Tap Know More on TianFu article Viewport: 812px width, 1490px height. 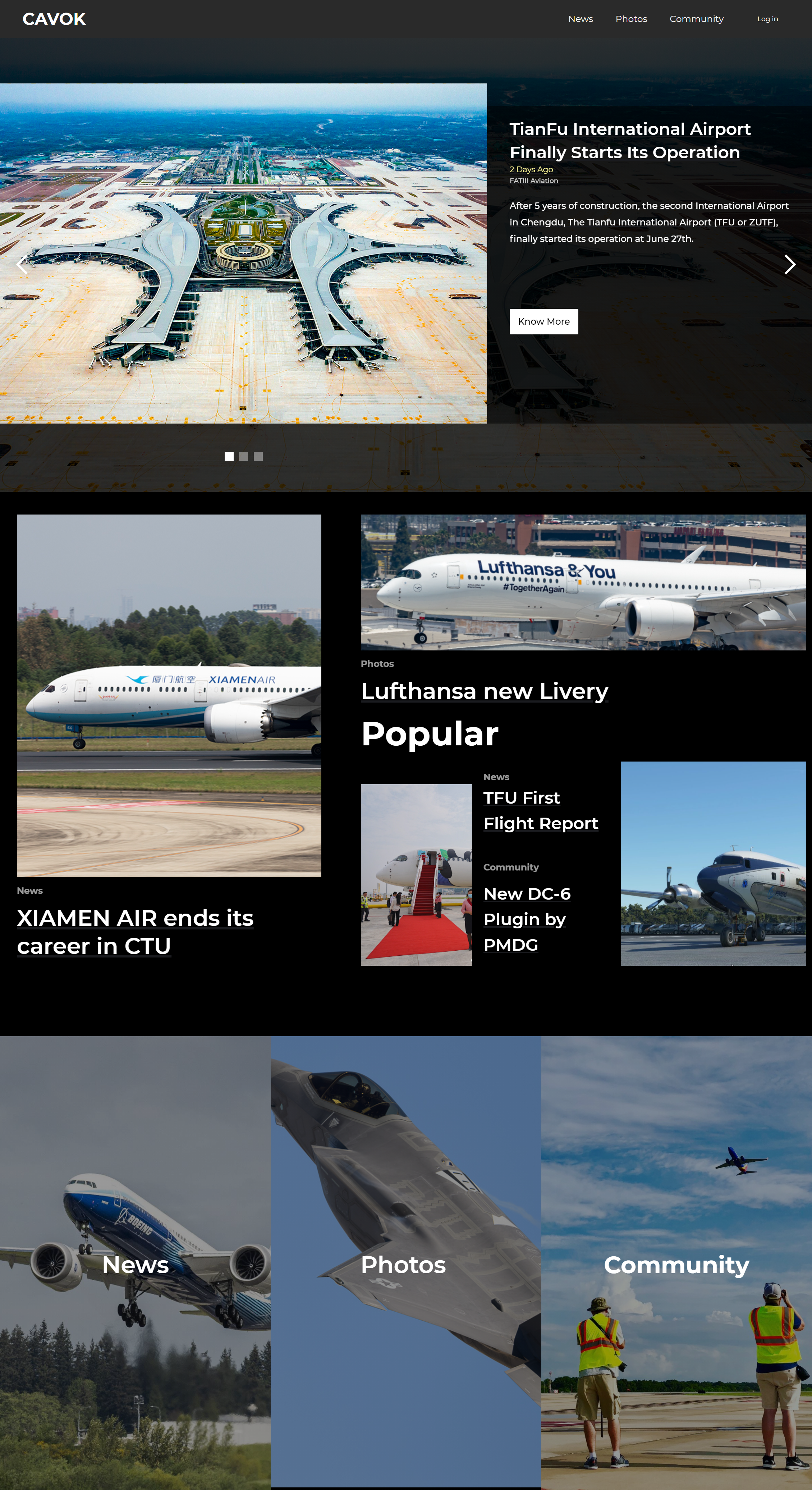click(543, 321)
